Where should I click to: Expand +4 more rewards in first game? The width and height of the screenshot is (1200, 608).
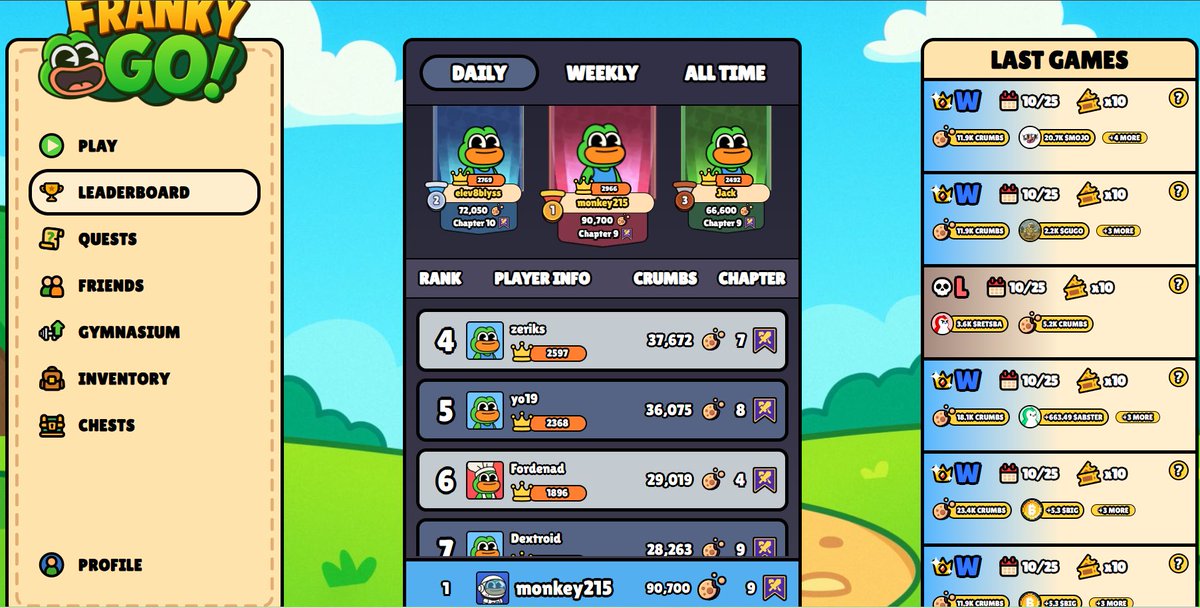pos(1124,138)
